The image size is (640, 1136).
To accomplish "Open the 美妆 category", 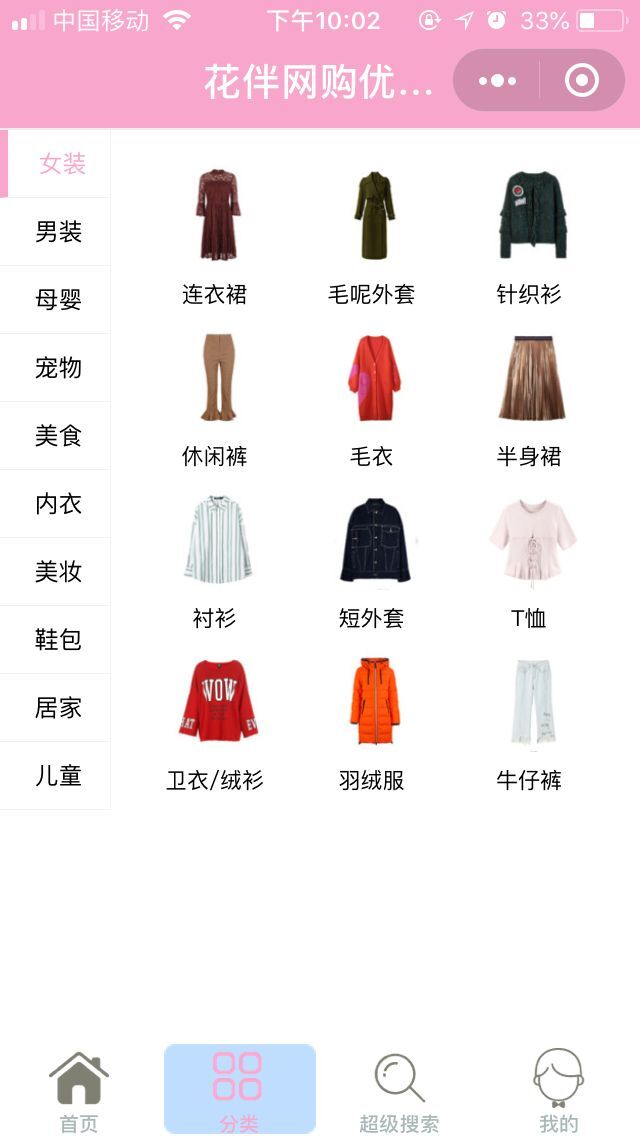I will [56, 572].
